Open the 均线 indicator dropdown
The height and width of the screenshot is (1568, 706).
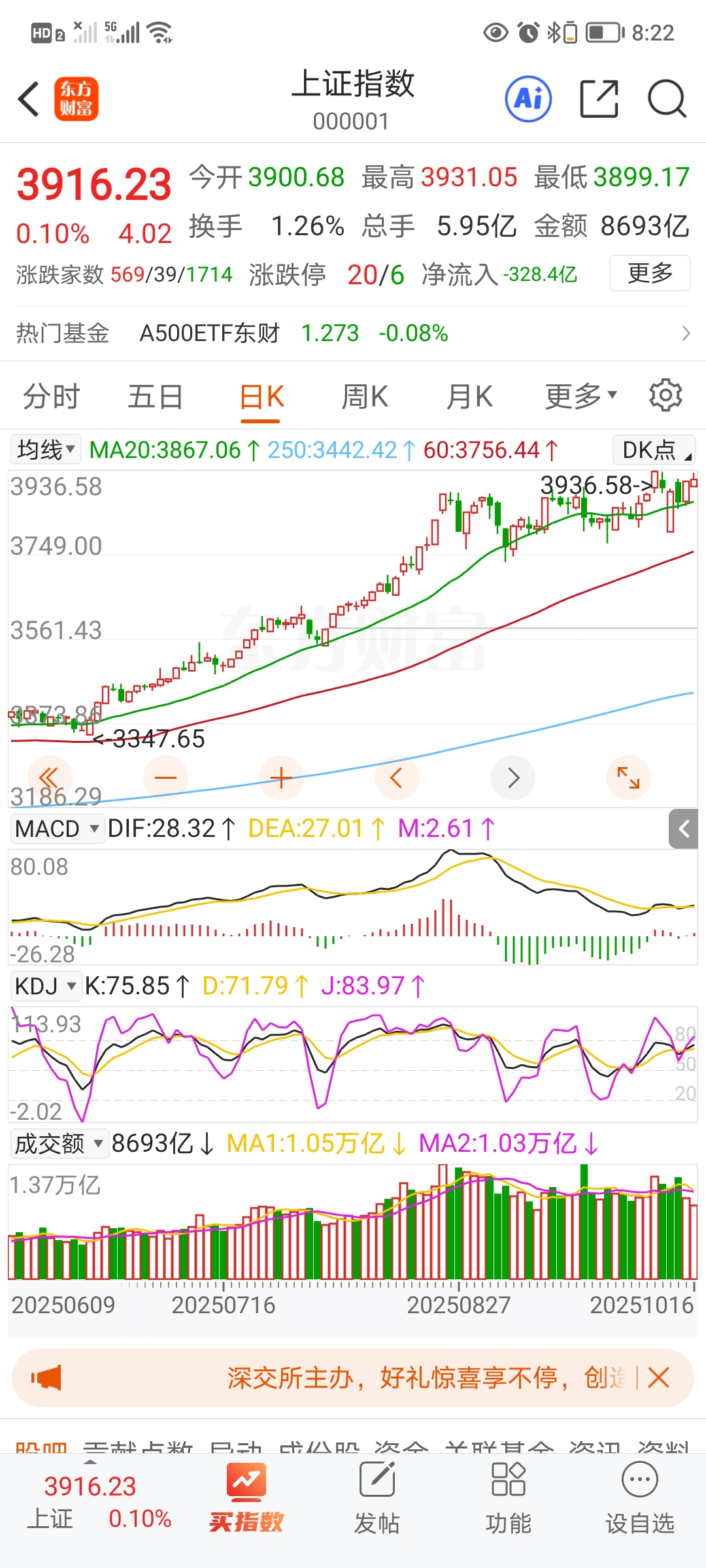(x=46, y=450)
